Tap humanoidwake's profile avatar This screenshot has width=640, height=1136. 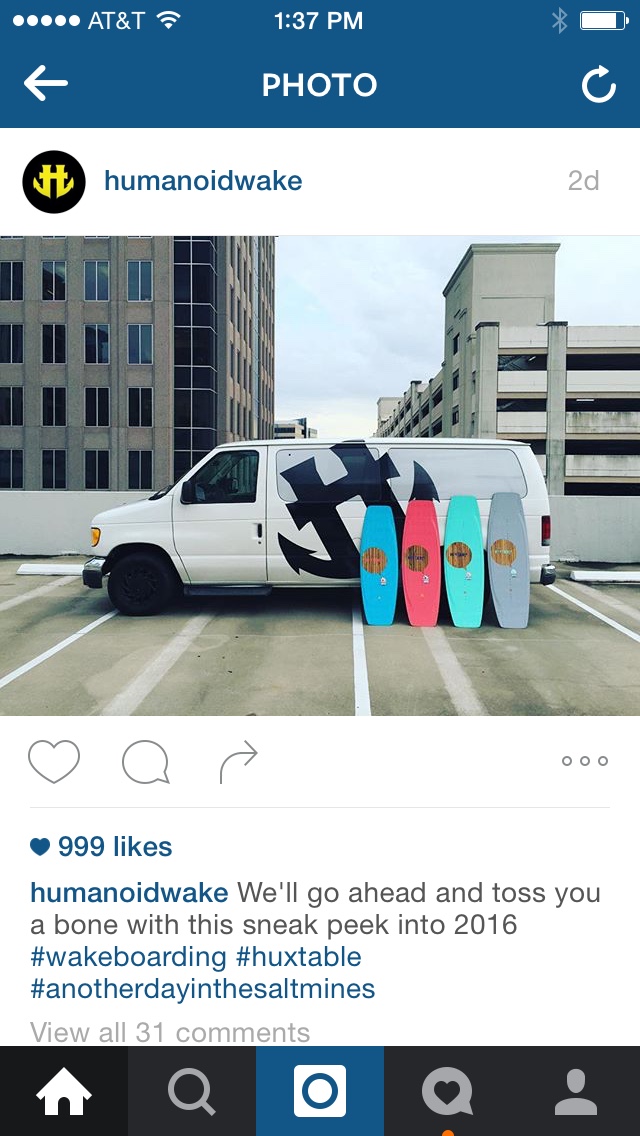pyautogui.click(x=54, y=181)
